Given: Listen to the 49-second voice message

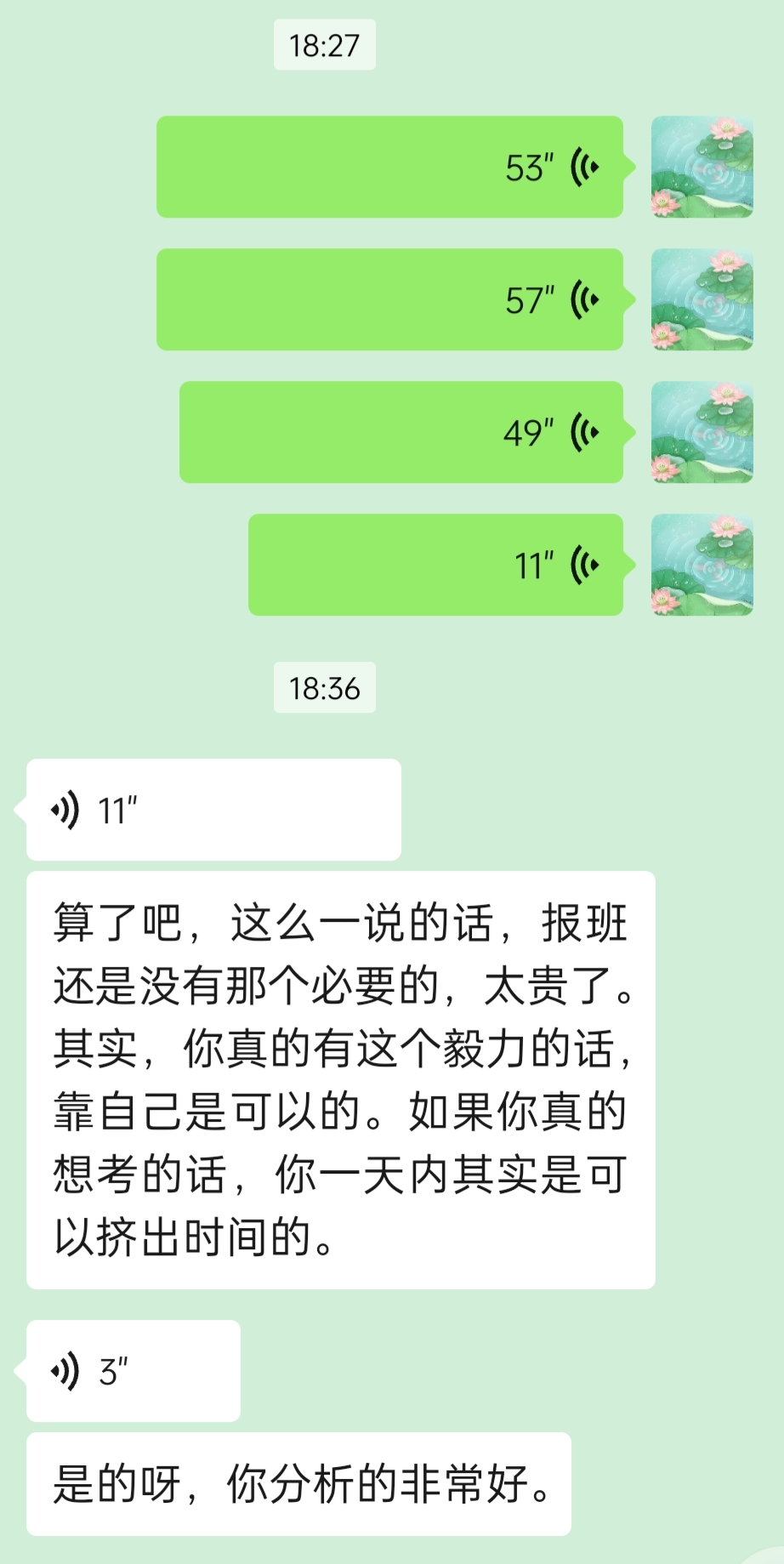Looking at the screenshot, I should pos(401,433).
